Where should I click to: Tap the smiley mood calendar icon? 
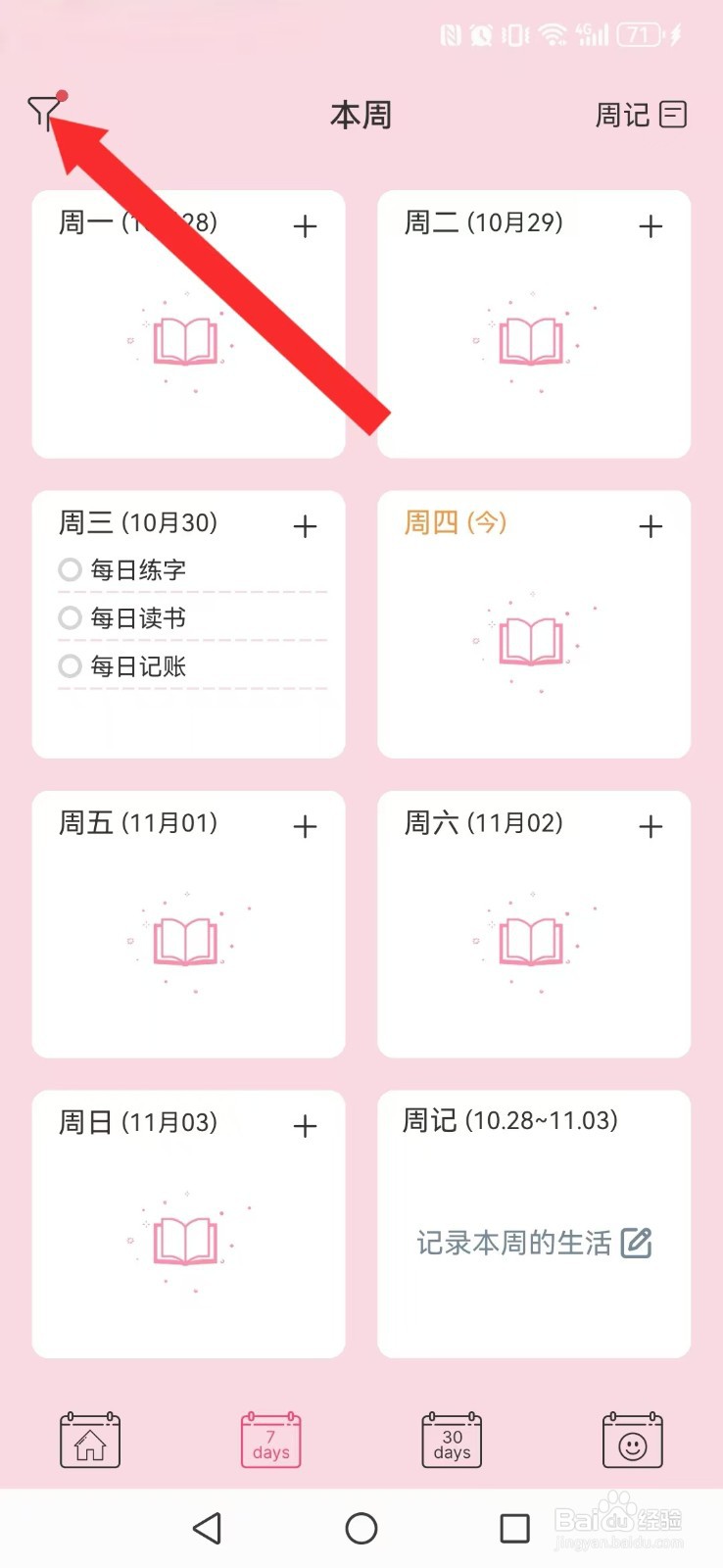tap(632, 1441)
